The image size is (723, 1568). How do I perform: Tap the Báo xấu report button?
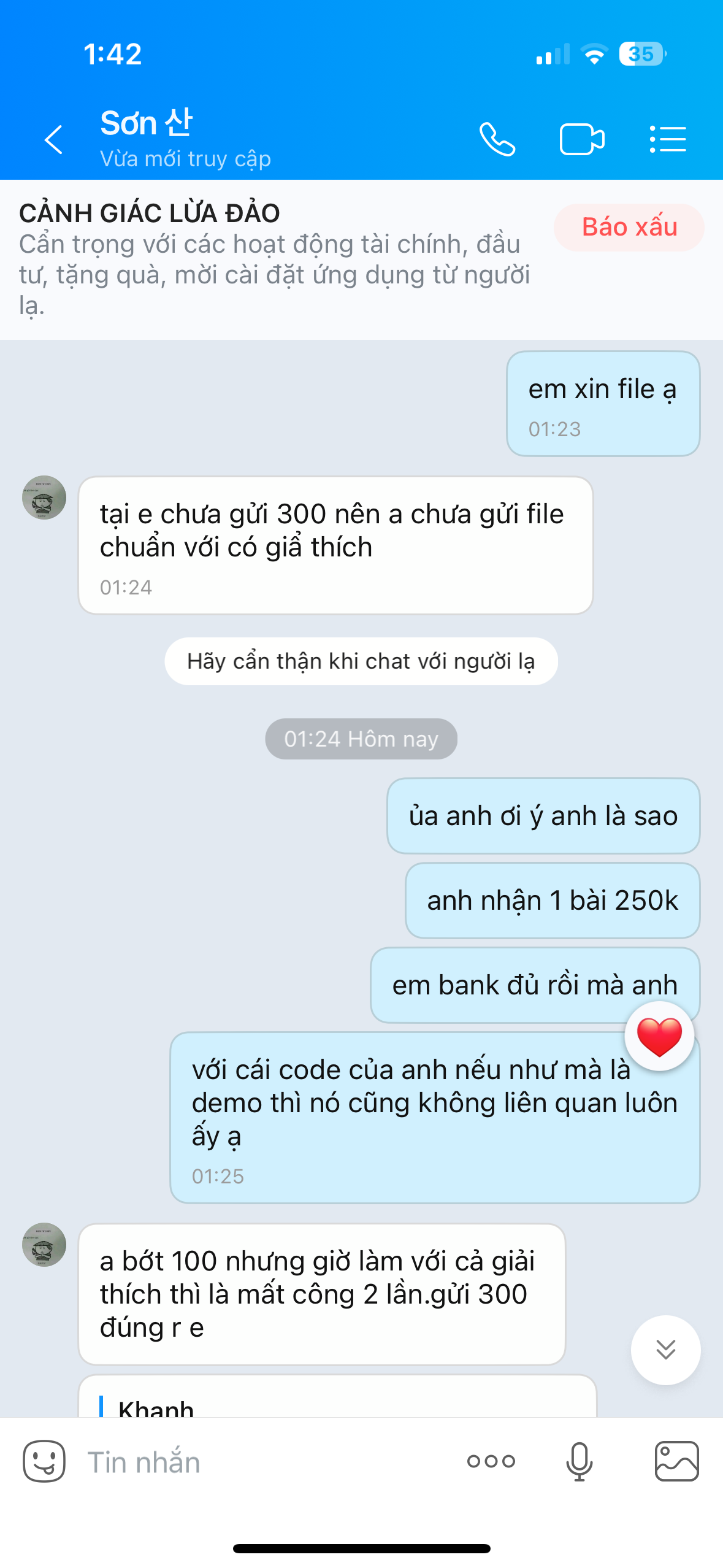pyautogui.click(x=629, y=228)
